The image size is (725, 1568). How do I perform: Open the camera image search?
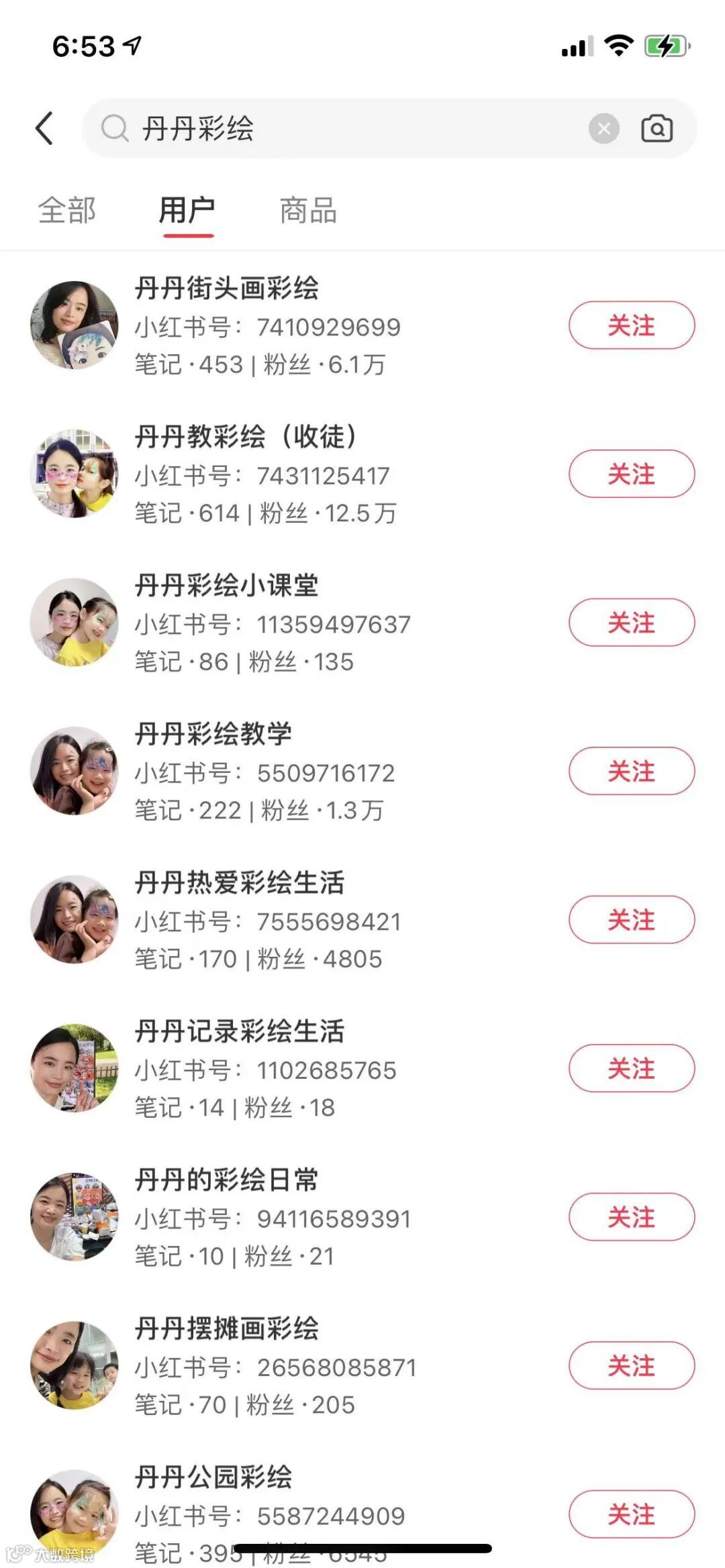(657, 128)
